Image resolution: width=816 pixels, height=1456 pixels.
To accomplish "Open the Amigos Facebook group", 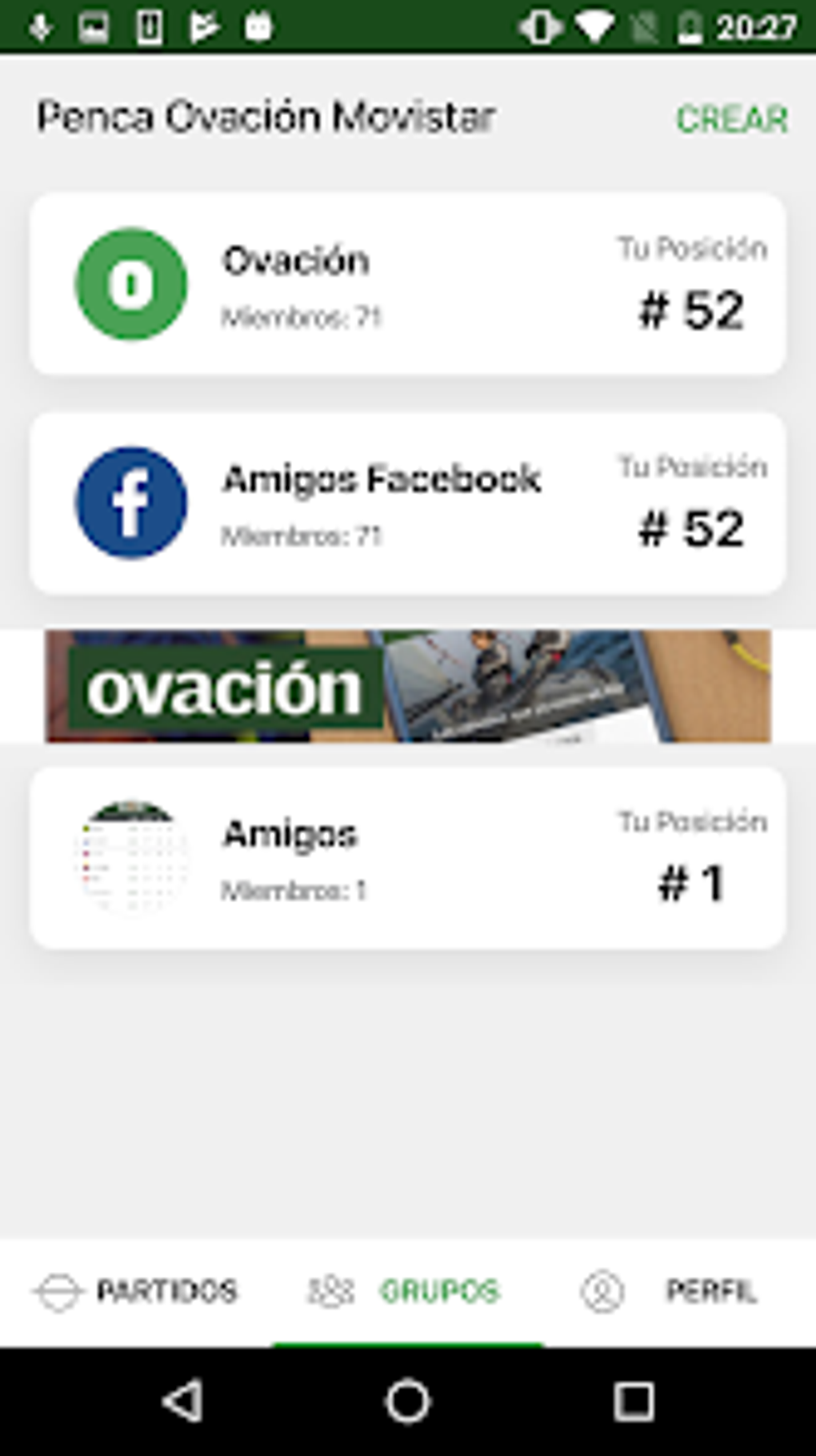I will tap(407, 503).
